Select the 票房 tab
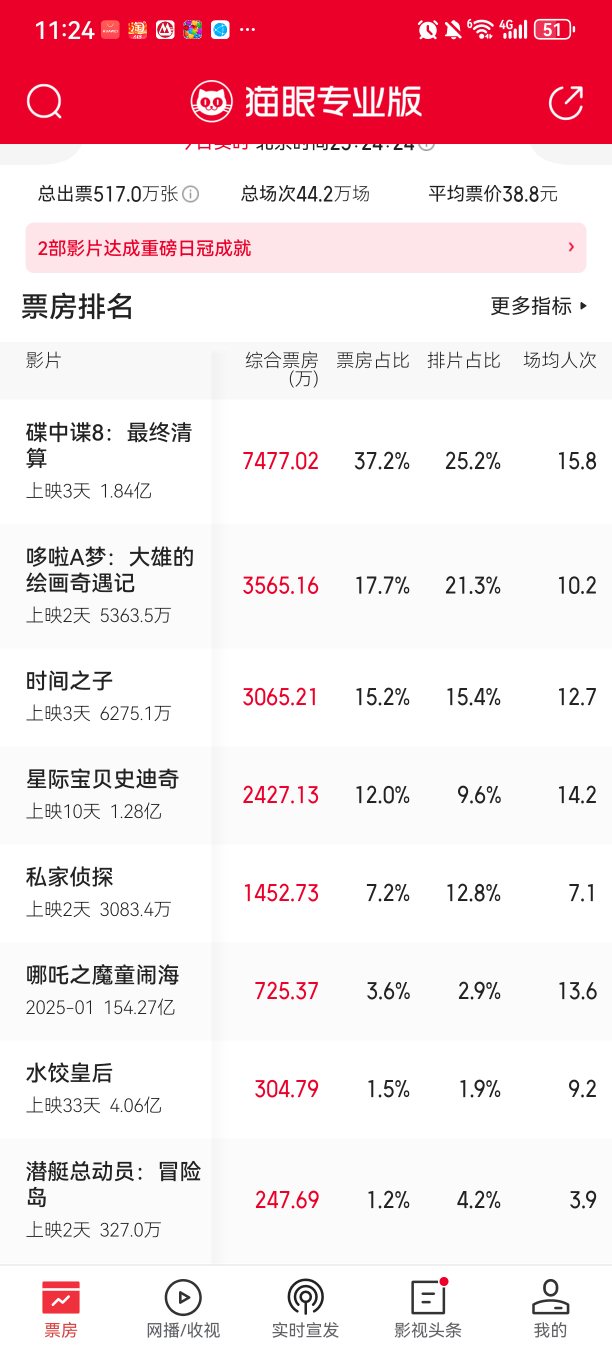Viewport: 612px width, 1350px height. pyautogui.click(x=61, y=1309)
